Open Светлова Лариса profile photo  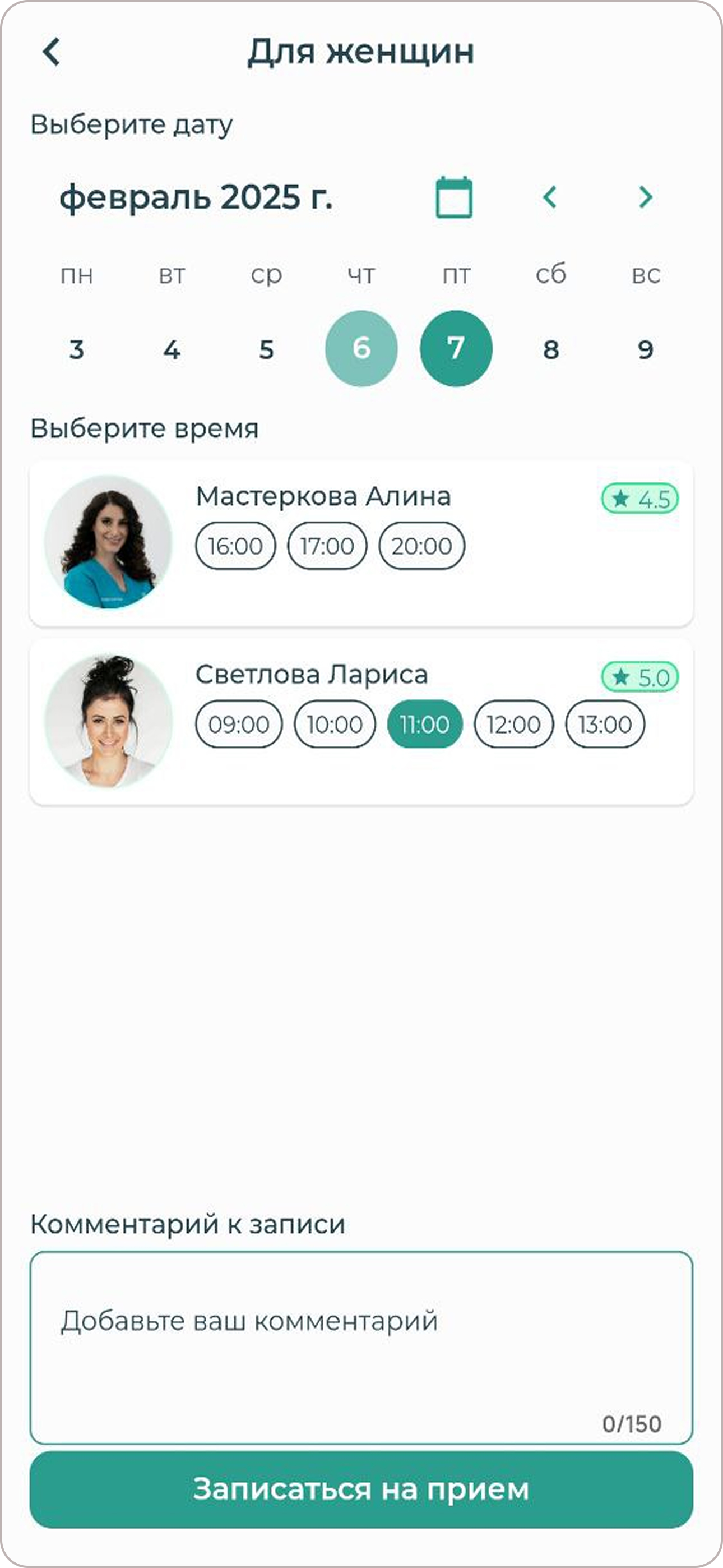pyautogui.click(x=109, y=721)
